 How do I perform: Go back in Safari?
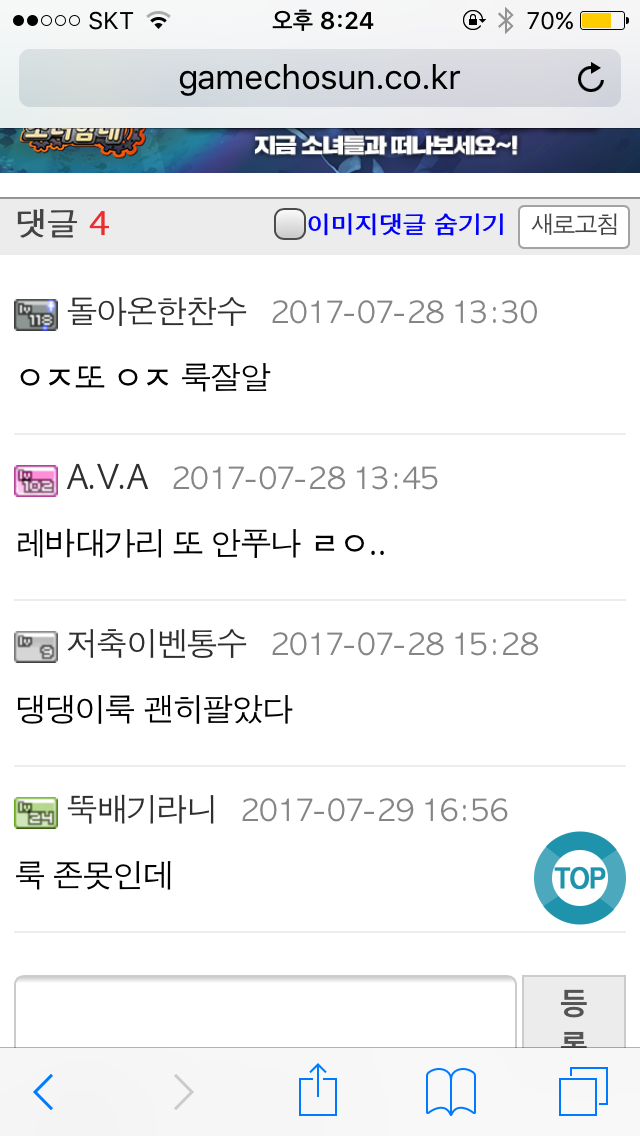click(43, 1092)
